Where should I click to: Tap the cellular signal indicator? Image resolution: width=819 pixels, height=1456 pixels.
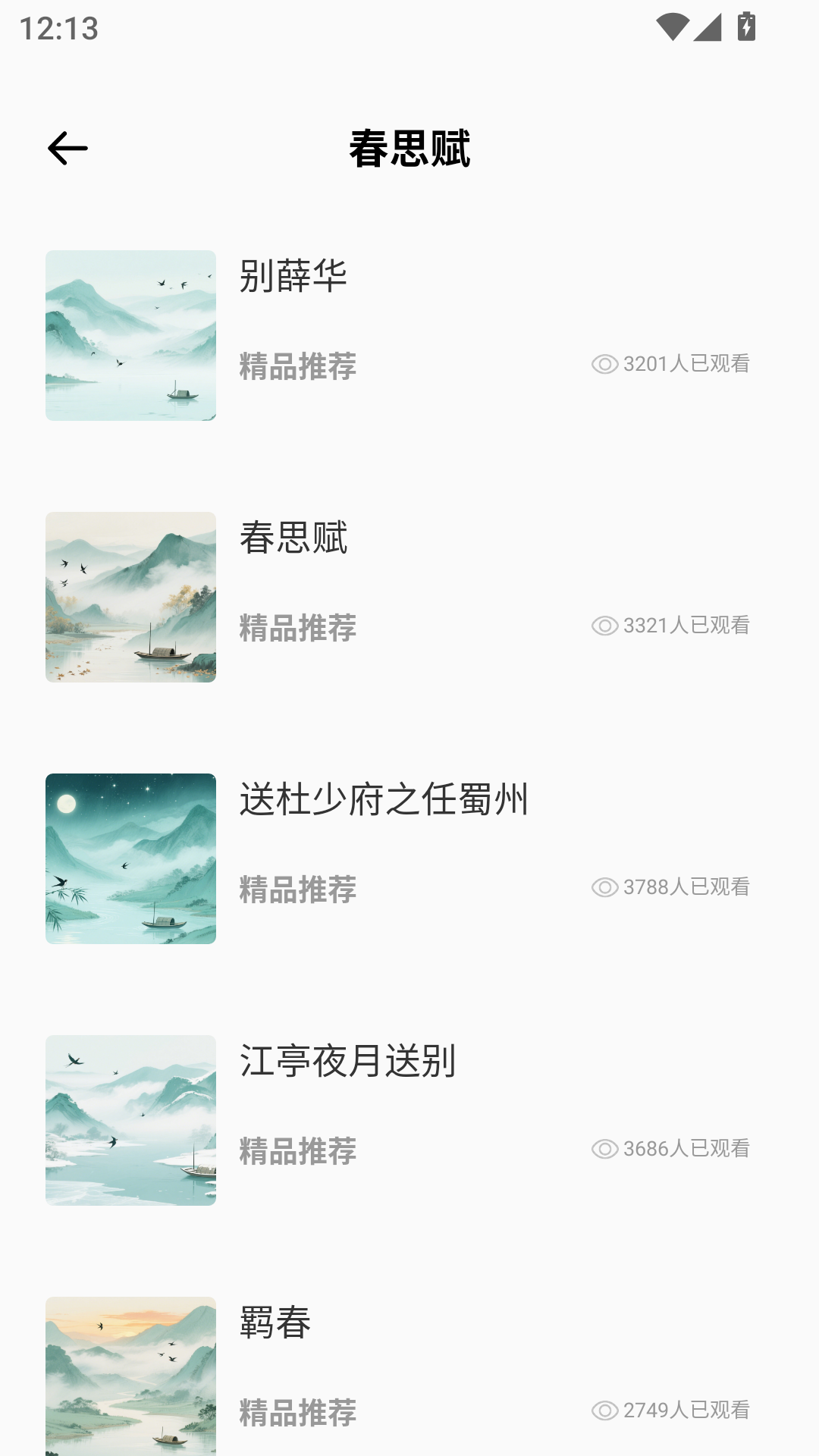pos(707,25)
